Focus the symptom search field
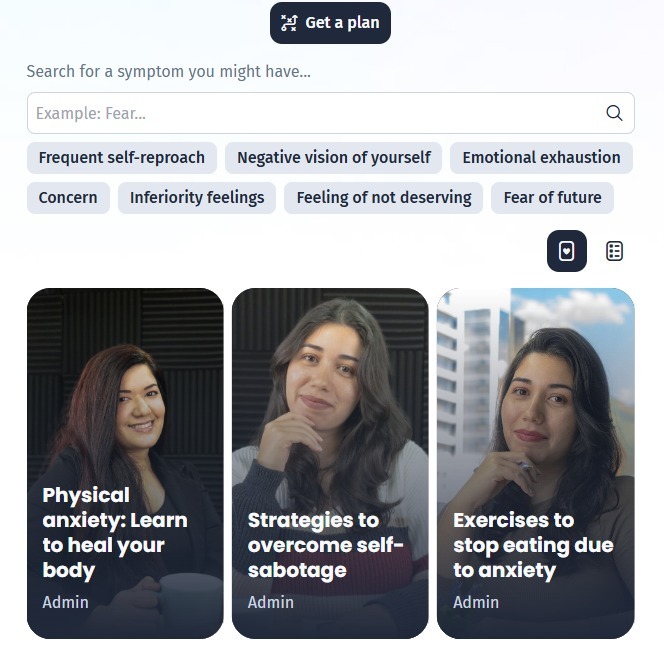Image resolution: width=664 pixels, height=648 pixels. point(310,113)
